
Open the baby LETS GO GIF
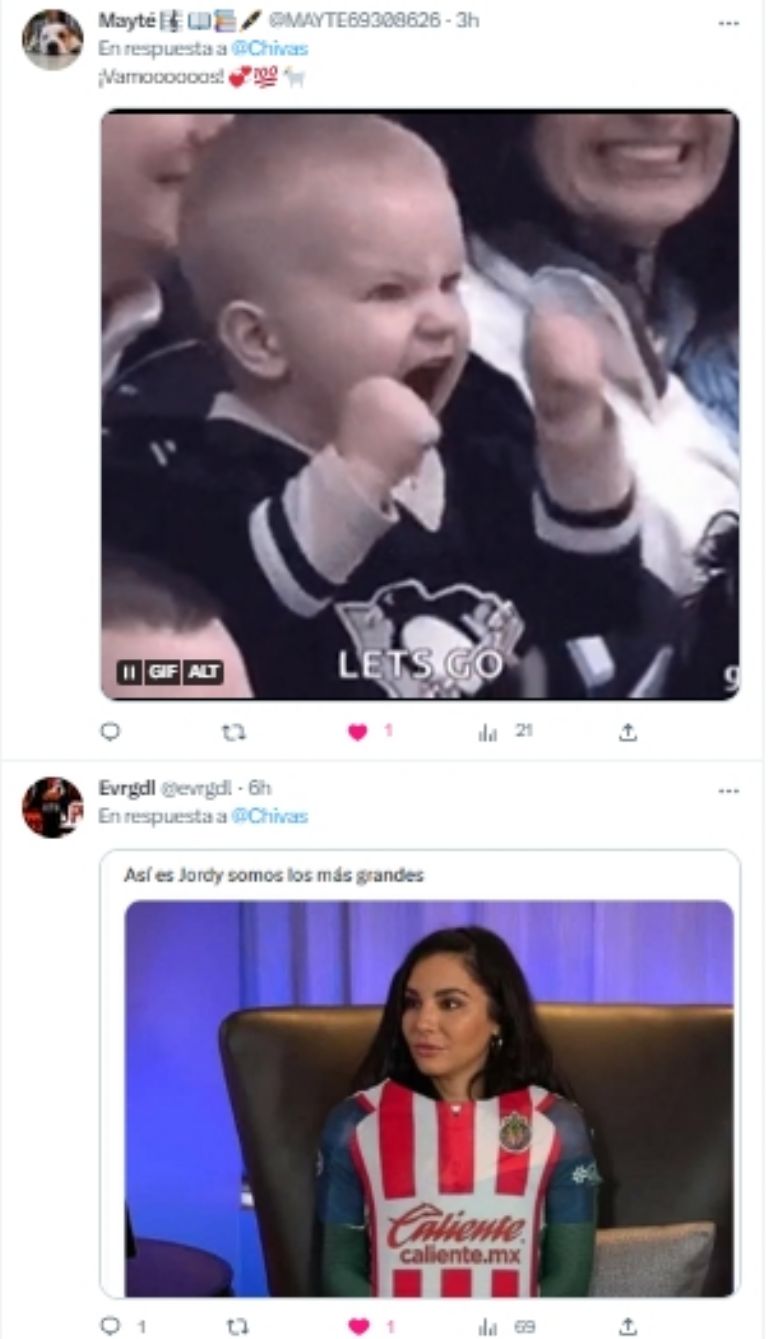(420, 400)
